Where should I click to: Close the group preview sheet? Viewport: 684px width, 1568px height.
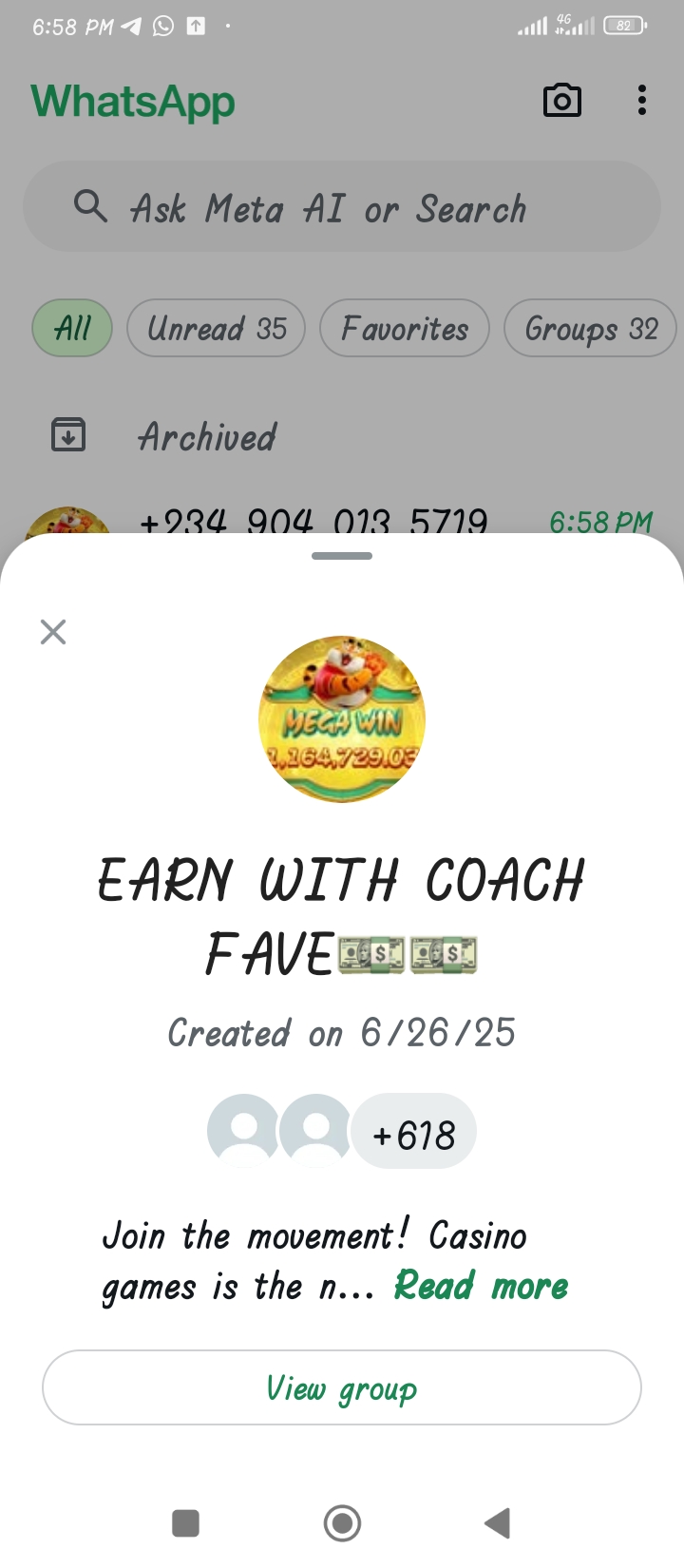coord(53,632)
